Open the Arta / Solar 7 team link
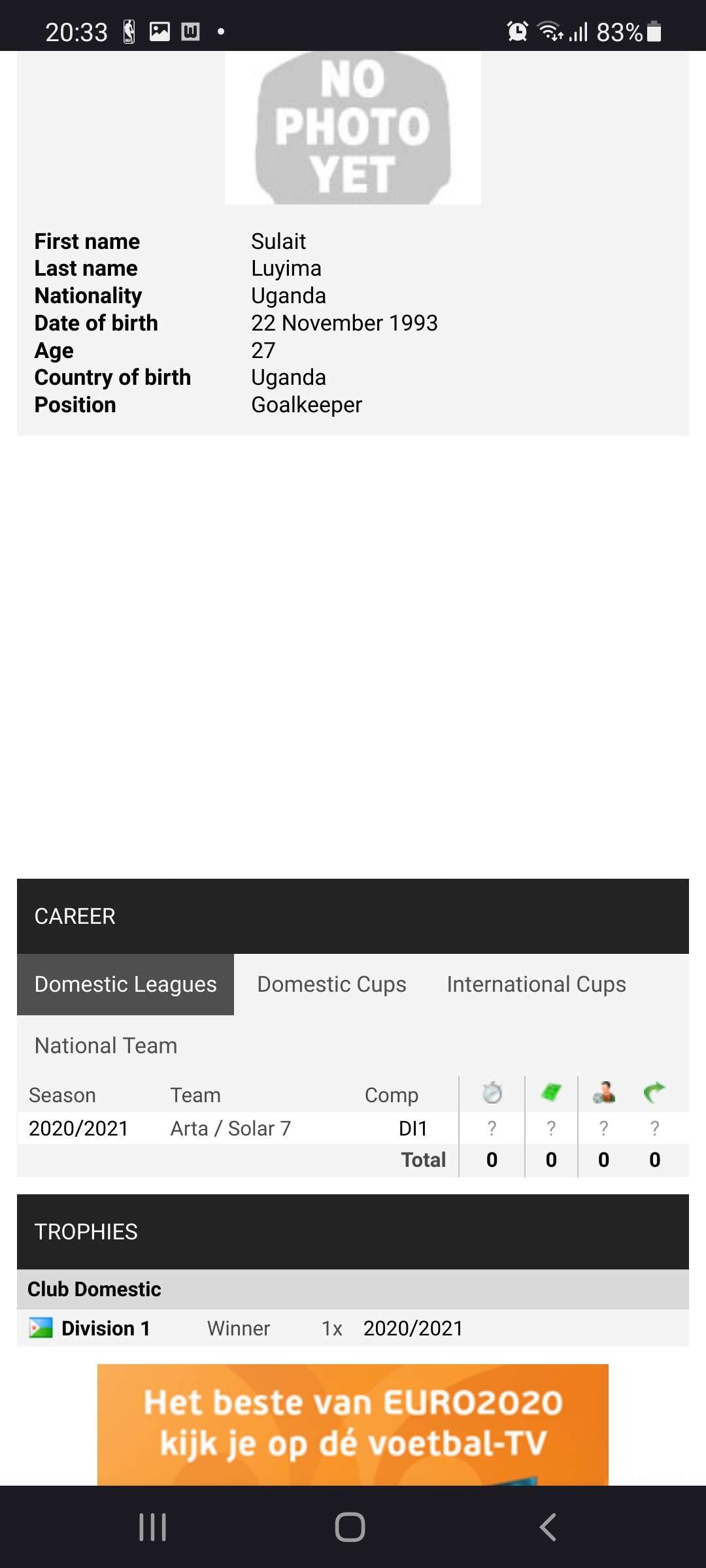 pyautogui.click(x=230, y=1128)
